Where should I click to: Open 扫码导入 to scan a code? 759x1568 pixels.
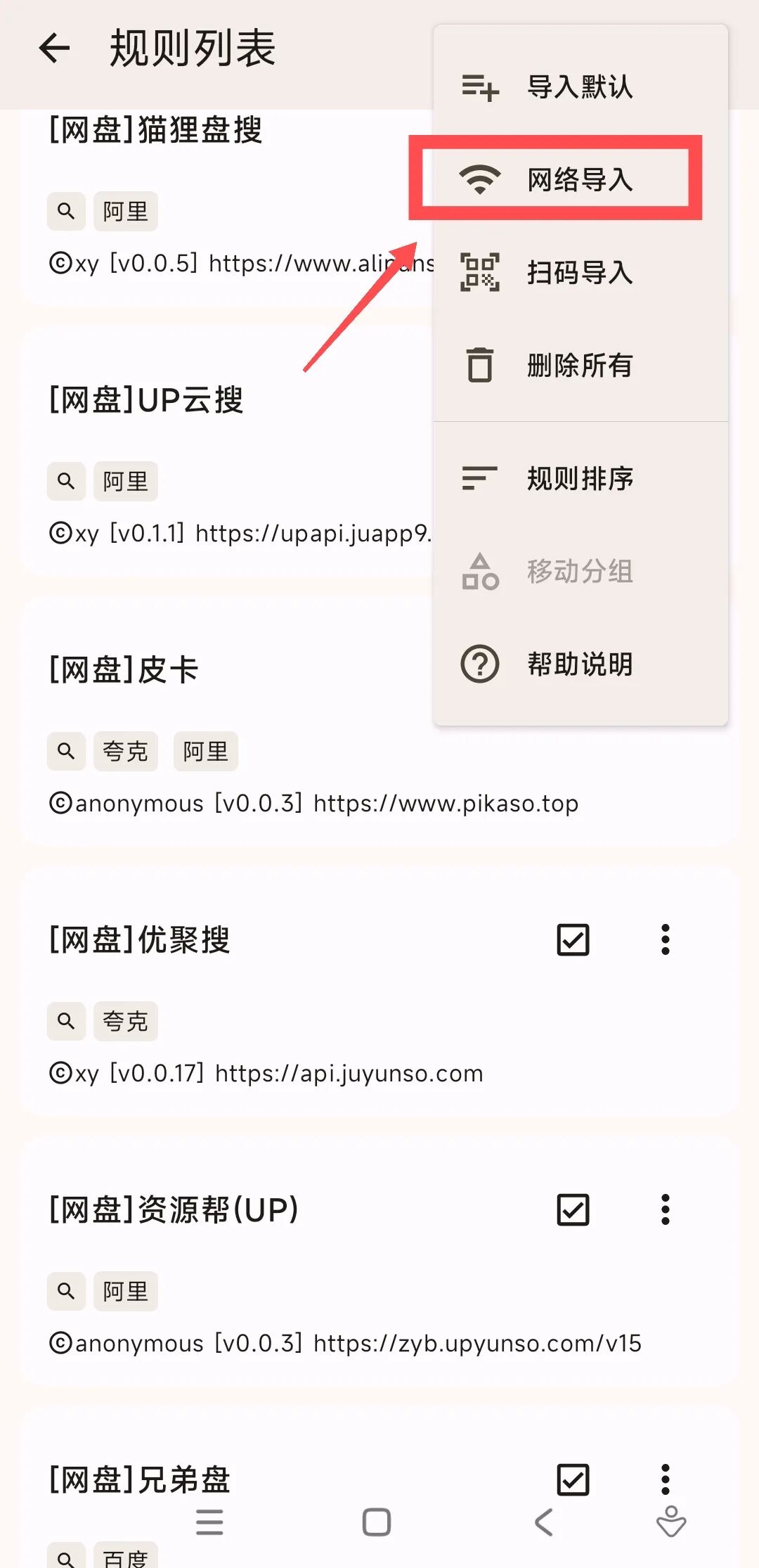click(580, 273)
